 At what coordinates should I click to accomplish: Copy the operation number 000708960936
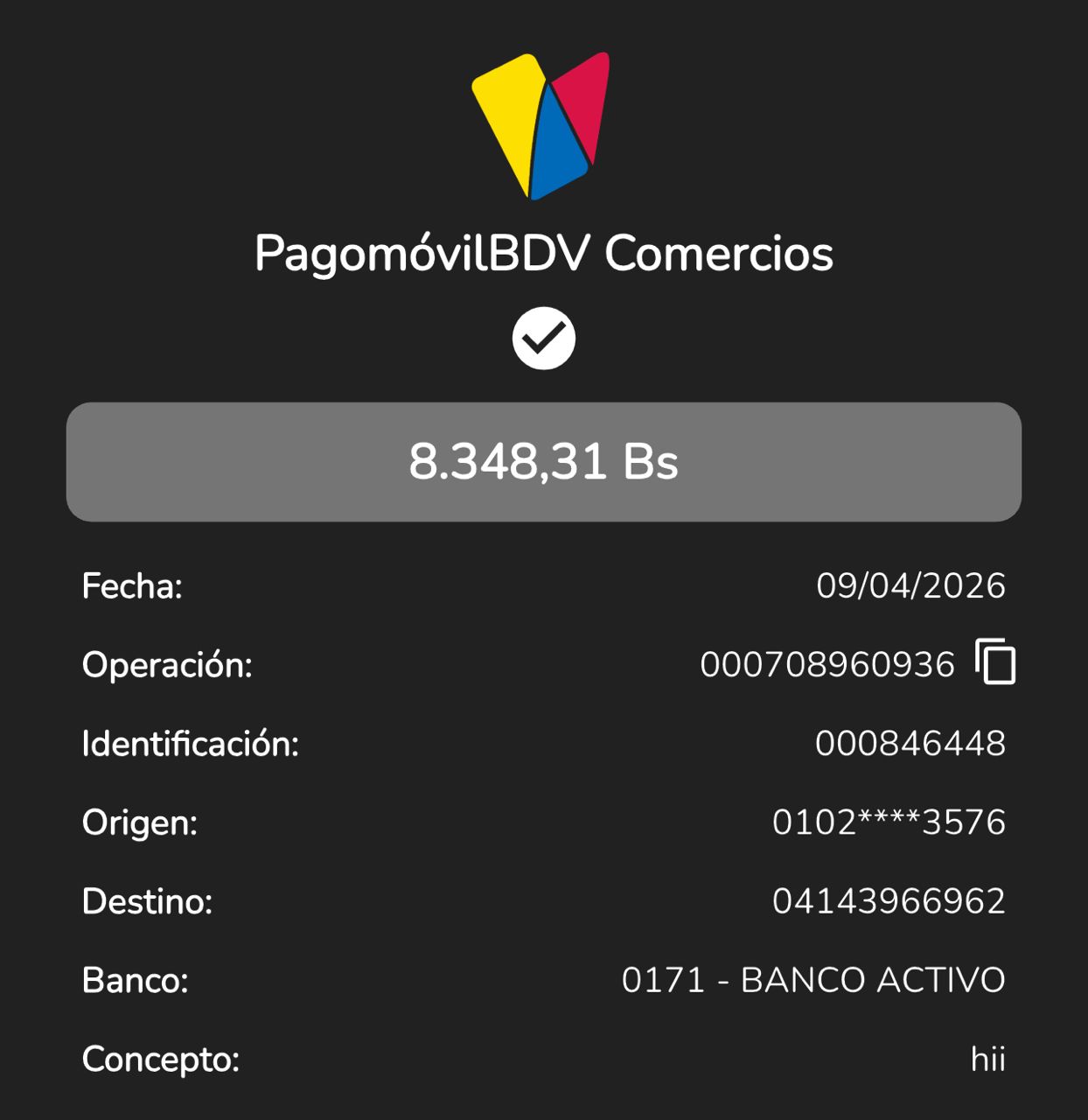tap(995, 662)
